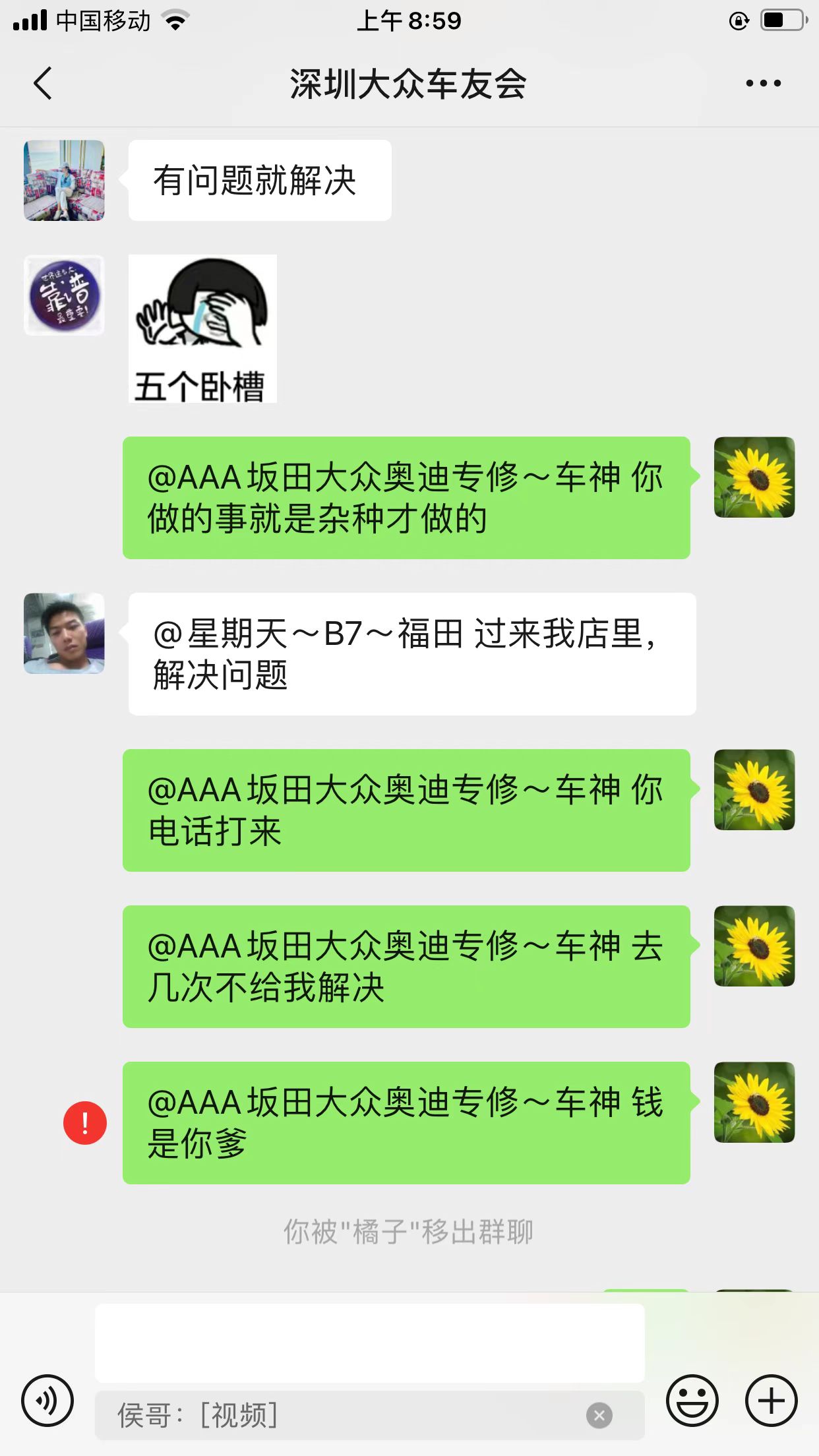The height and width of the screenshot is (1456, 819).
Task: Open the emoji sticker panel
Action: [692, 1401]
